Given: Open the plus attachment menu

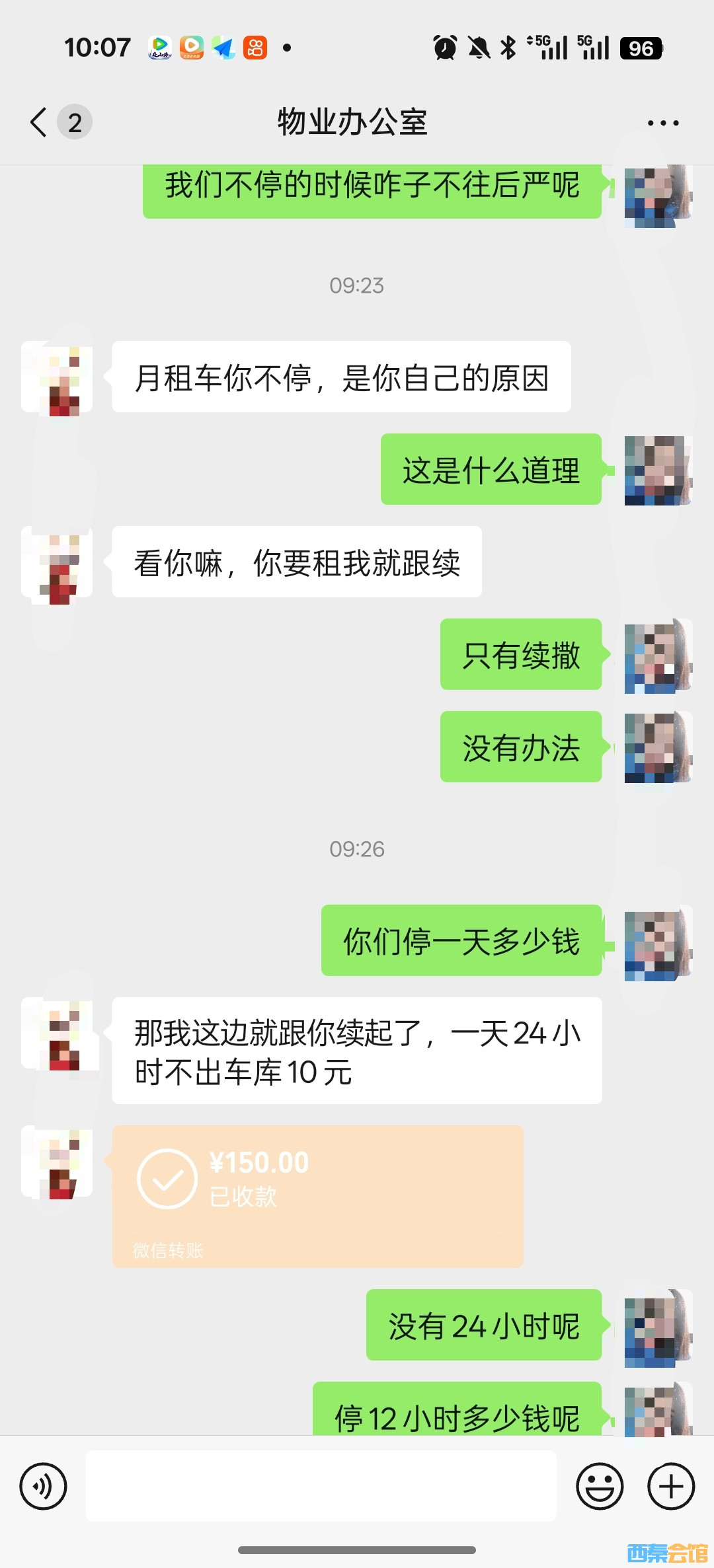Looking at the screenshot, I should (670, 1487).
